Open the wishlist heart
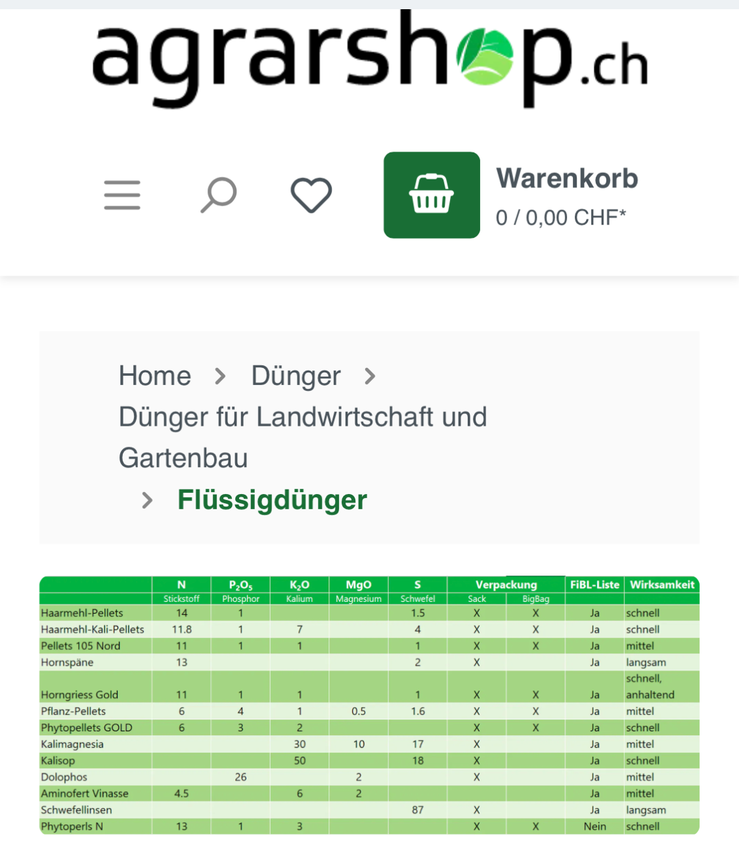 pyautogui.click(x=311, y=195)
